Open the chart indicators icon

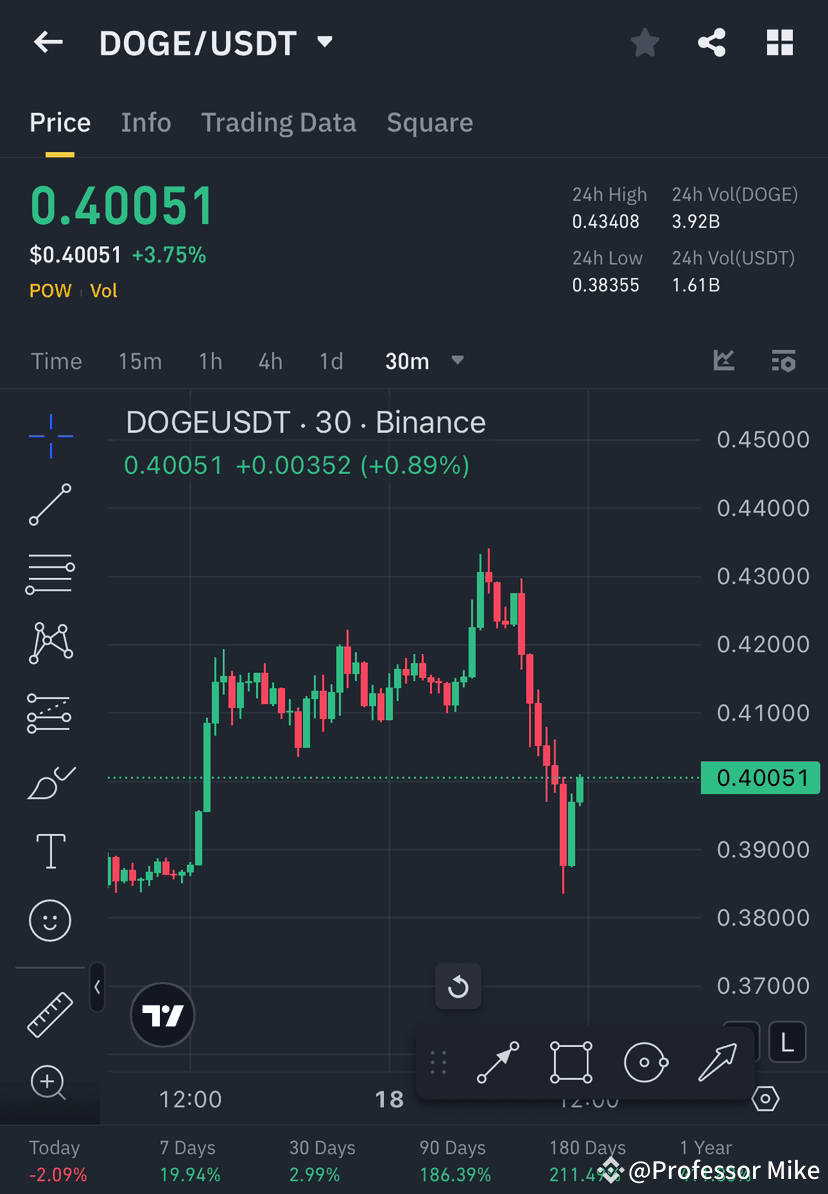[723, 361]
